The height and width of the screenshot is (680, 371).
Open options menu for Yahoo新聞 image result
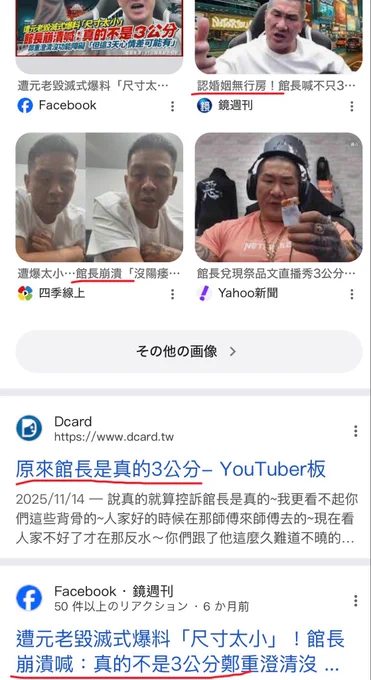point(352,294)
